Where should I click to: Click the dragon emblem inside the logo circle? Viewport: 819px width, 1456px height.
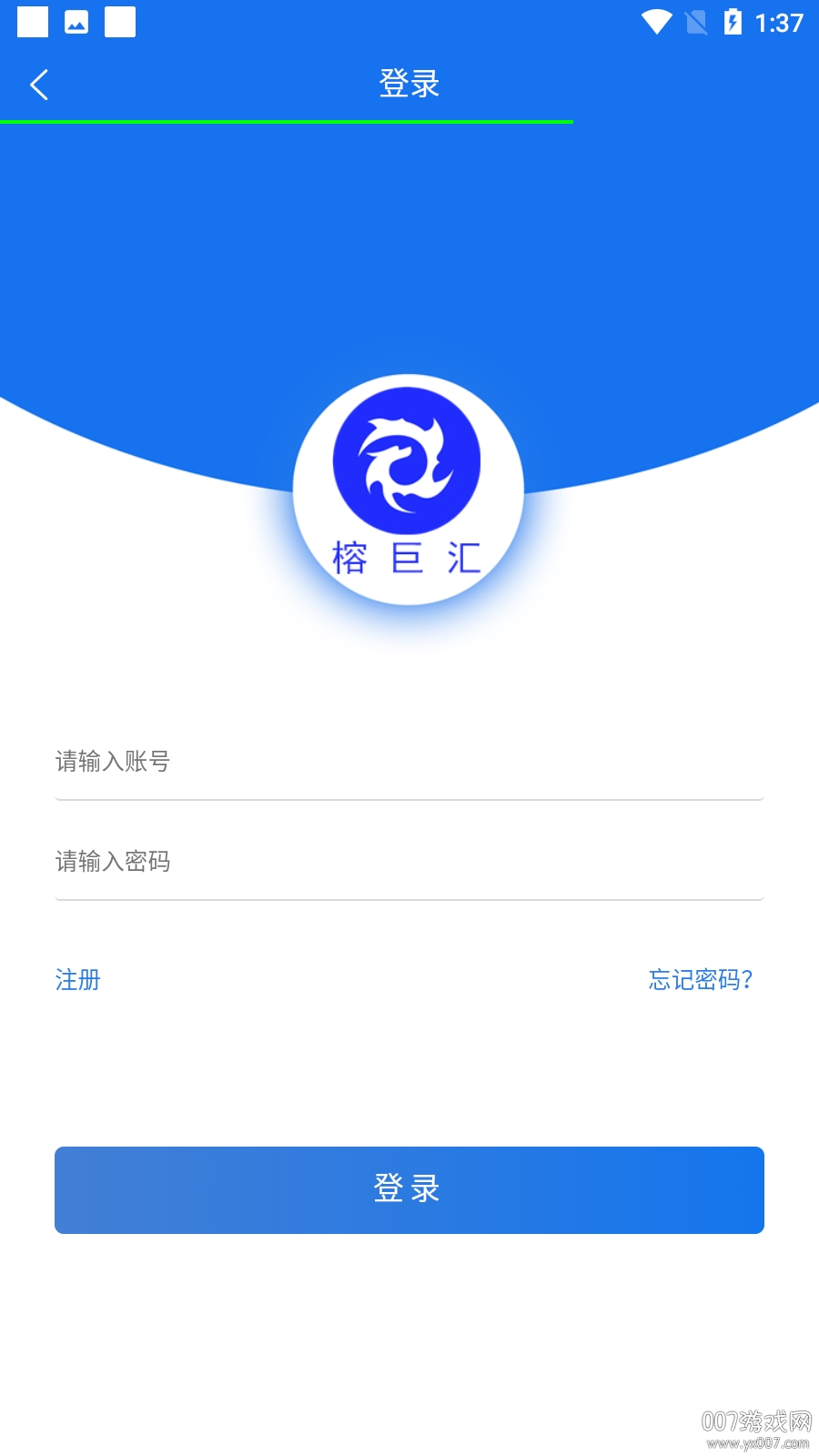tap(408, 461)
